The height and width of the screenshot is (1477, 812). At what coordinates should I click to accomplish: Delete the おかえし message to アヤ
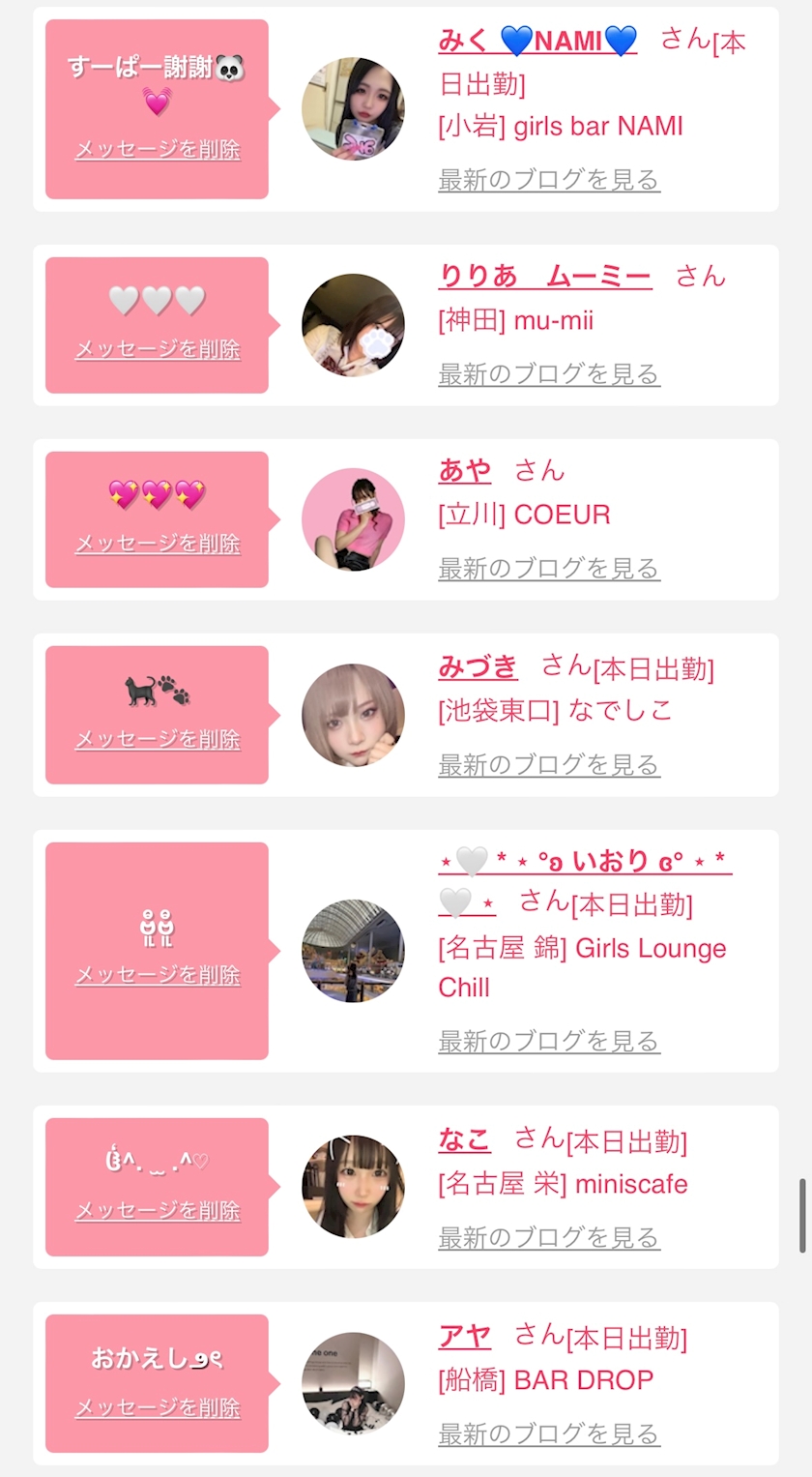tap(158, 1408)
